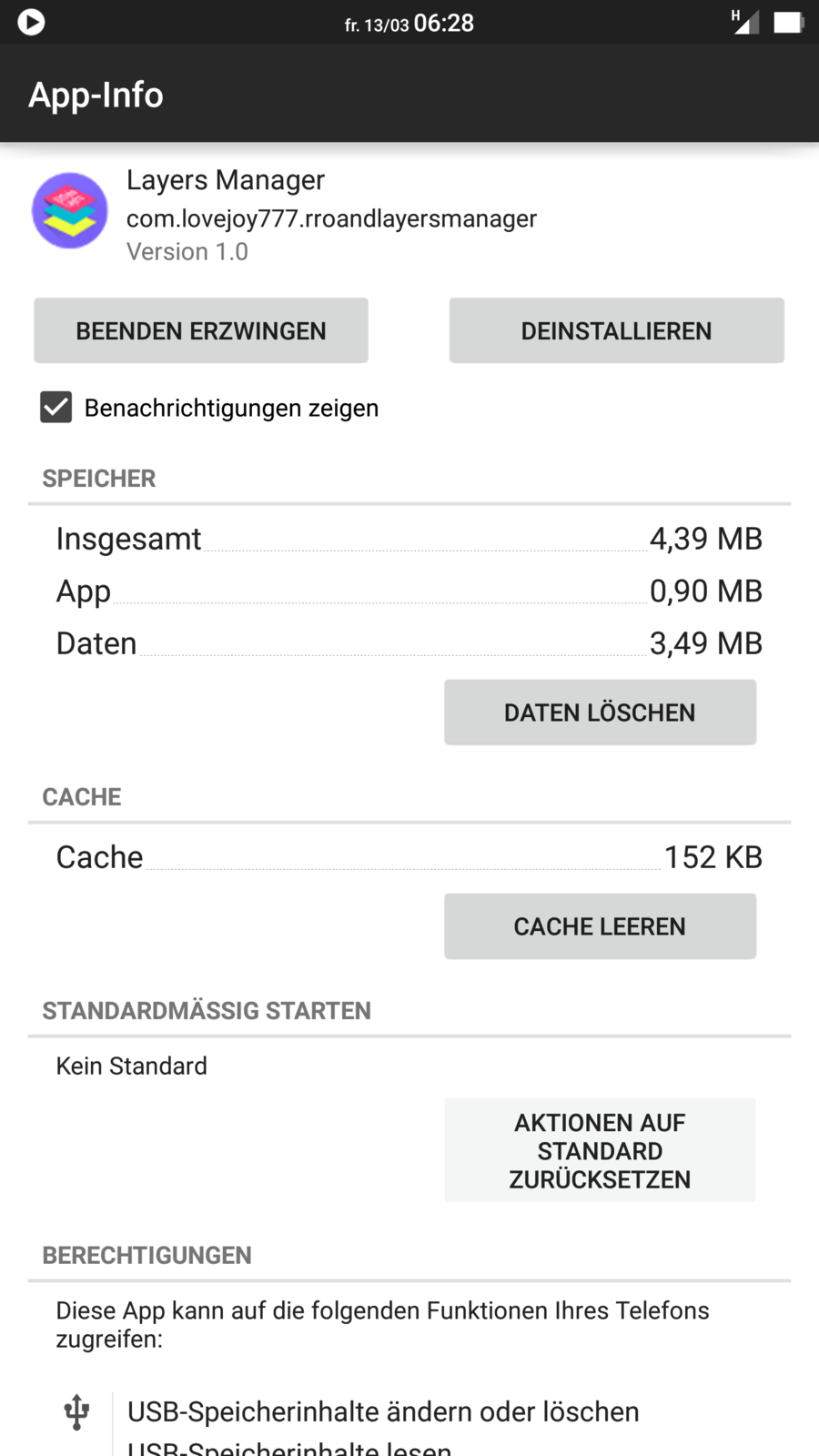This screenshot has height=1456, width=819.
Task: Uncheck Benachrichtigungen zeigen checkbox
Action: tap(56, 407)
